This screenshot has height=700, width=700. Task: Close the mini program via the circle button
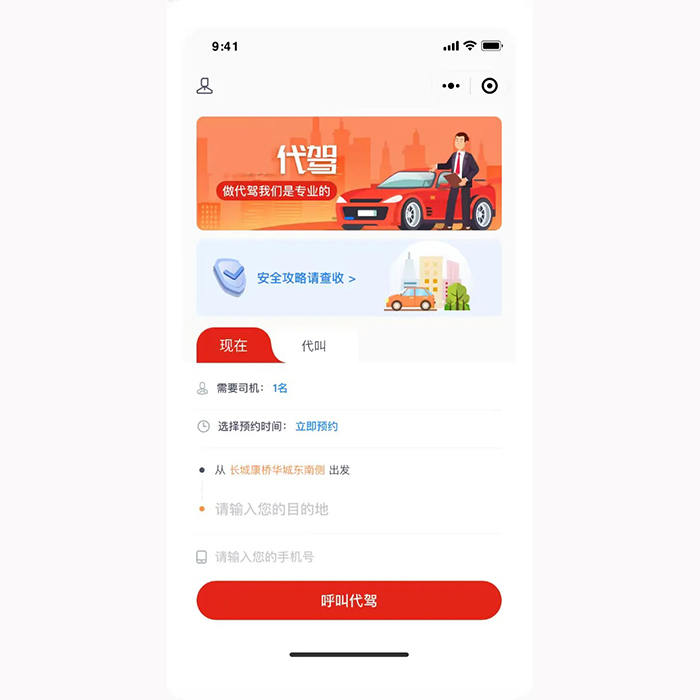[x=489, y=86]
